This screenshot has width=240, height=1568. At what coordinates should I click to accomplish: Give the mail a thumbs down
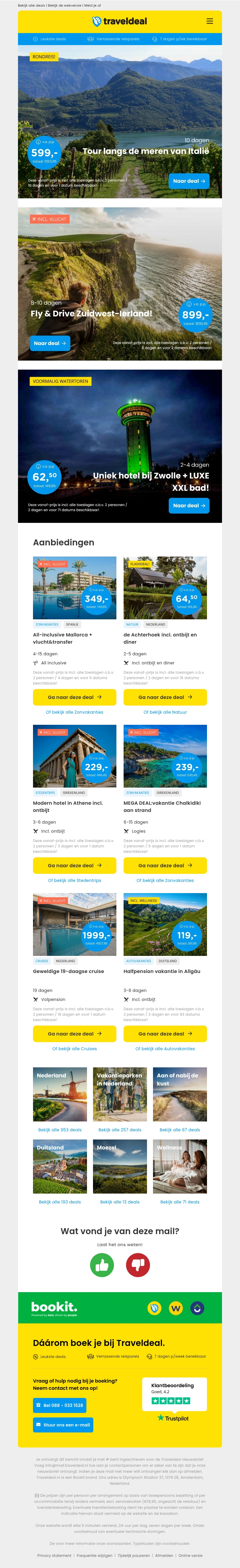(138, 1265)
